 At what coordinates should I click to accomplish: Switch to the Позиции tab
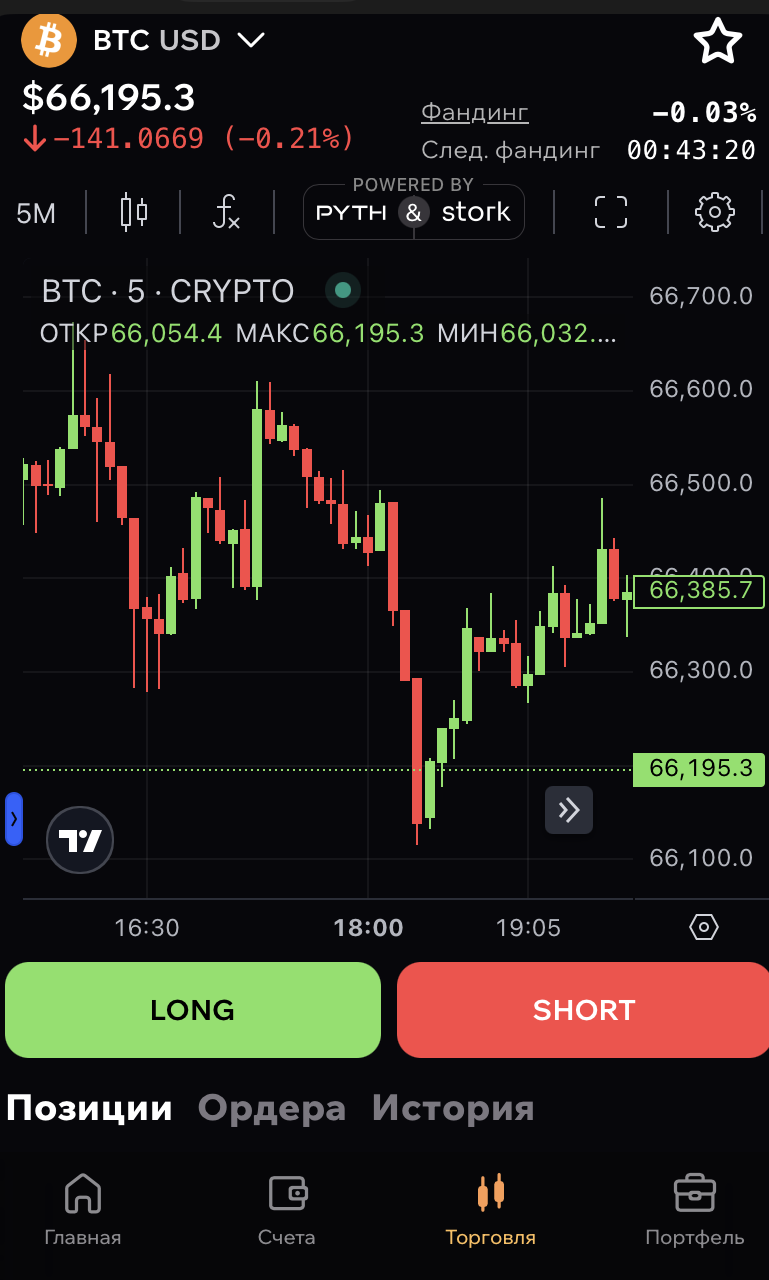click(x=90, y=1108)
